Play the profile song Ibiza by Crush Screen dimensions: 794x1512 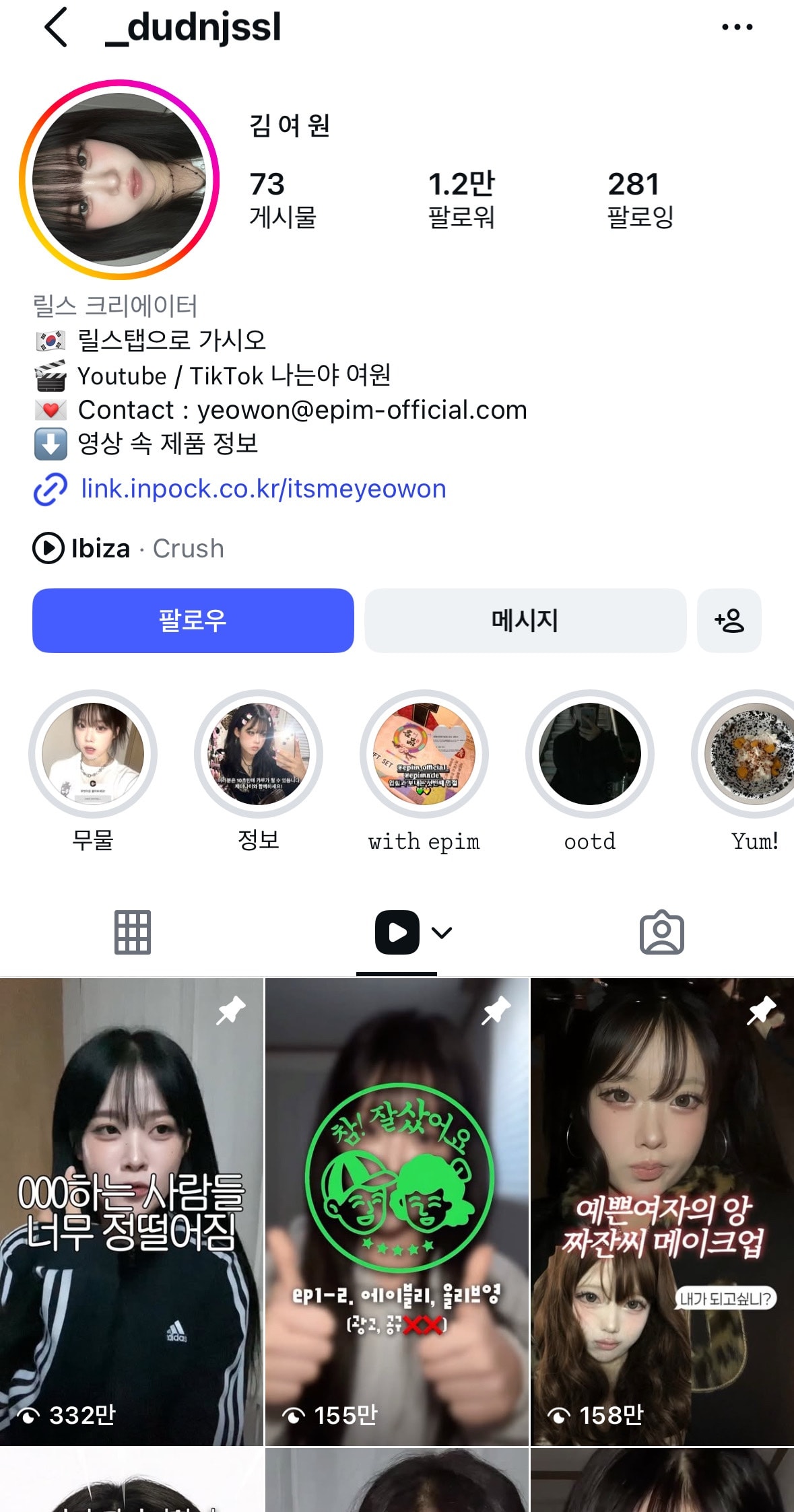[49, 548]
